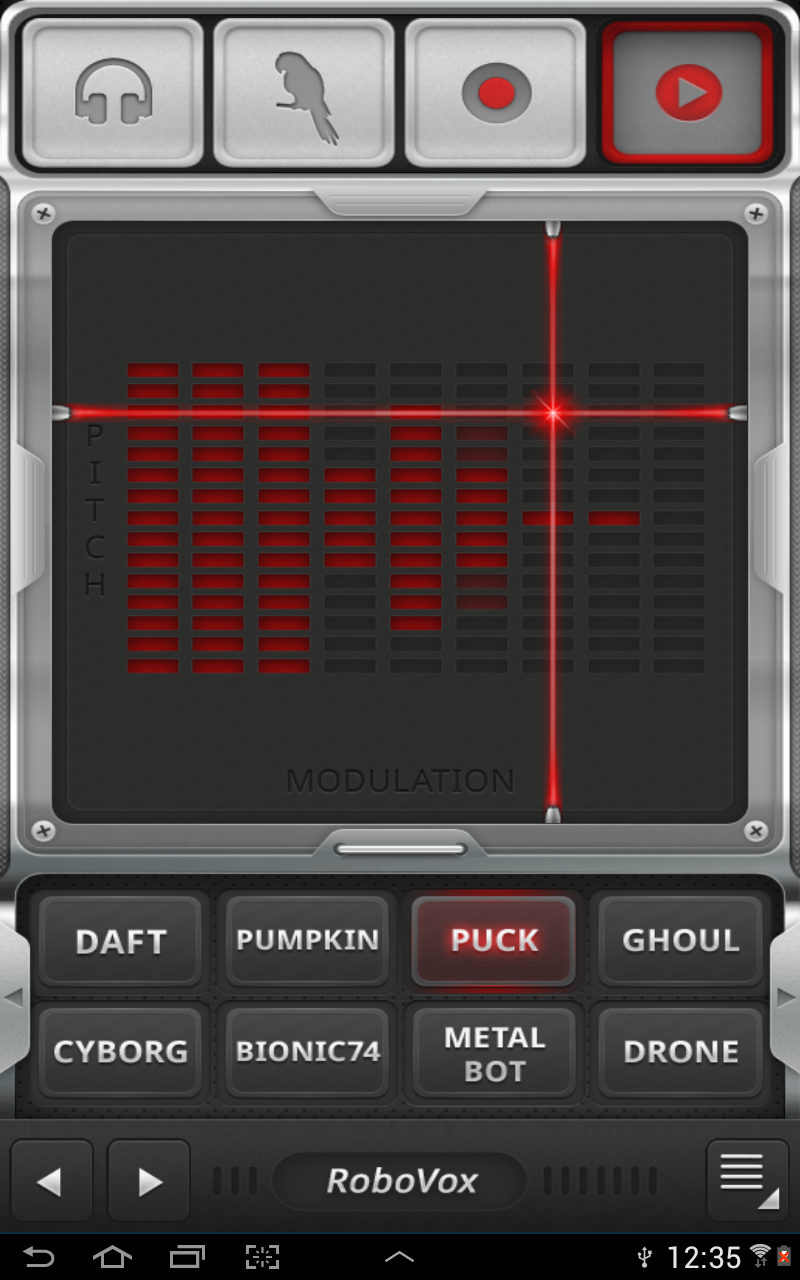Open the menu list icon
Image resolution: width=800 pixels, height=1280 pixels.
pos(746,1180)
